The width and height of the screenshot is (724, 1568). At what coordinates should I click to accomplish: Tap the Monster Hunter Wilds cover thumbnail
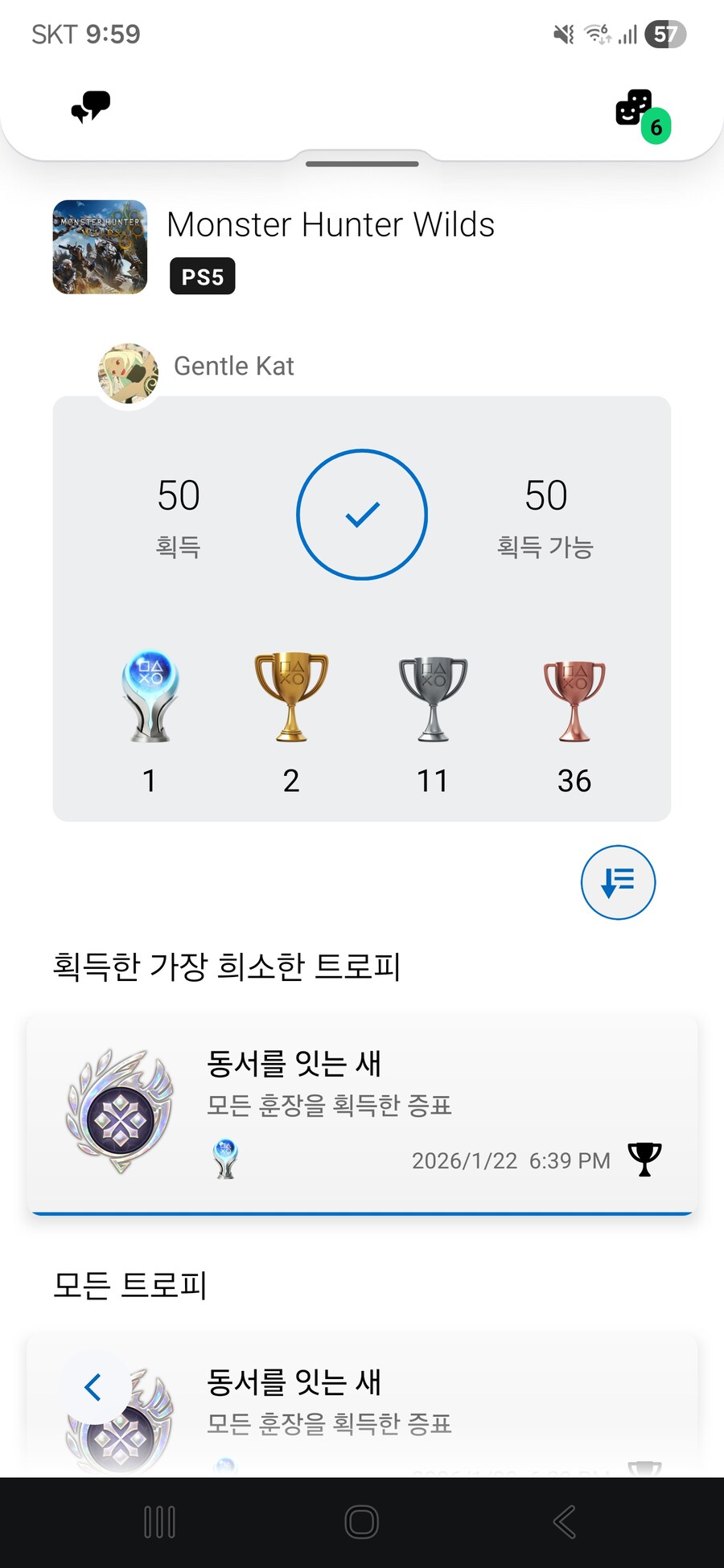click(100, 247)
